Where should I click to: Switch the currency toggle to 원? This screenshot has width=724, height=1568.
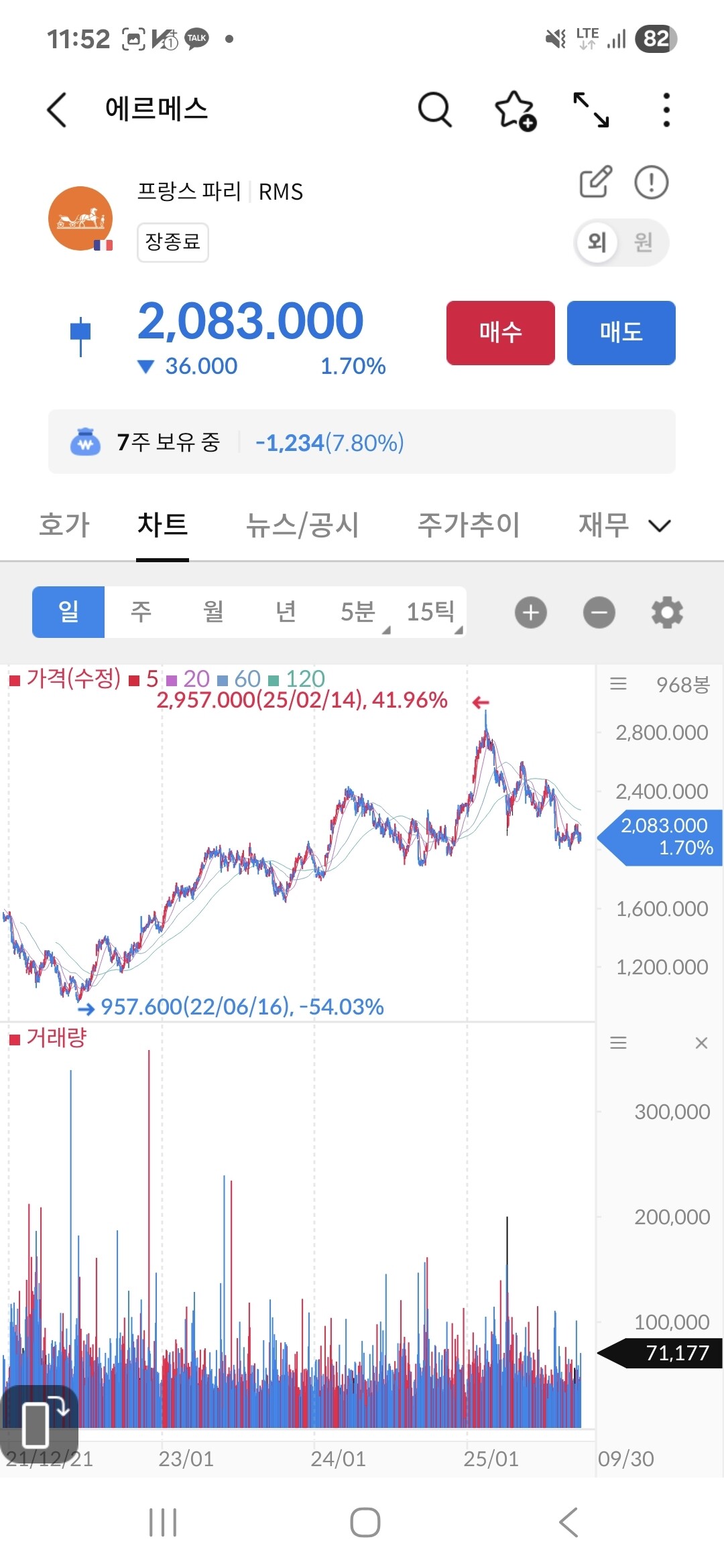pos(644,242)
